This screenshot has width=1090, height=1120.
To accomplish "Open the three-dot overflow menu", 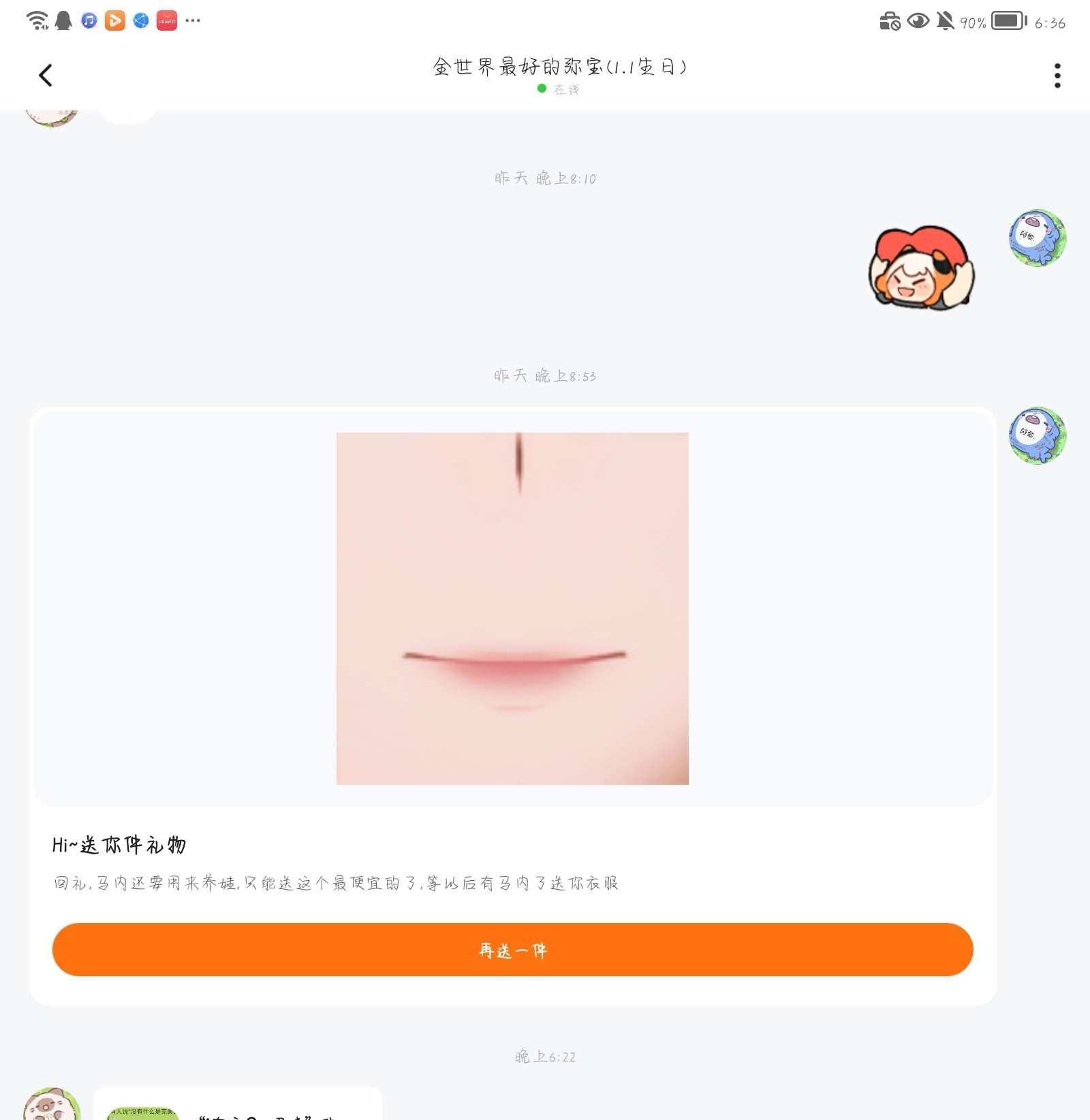I will pos(1057,76).
